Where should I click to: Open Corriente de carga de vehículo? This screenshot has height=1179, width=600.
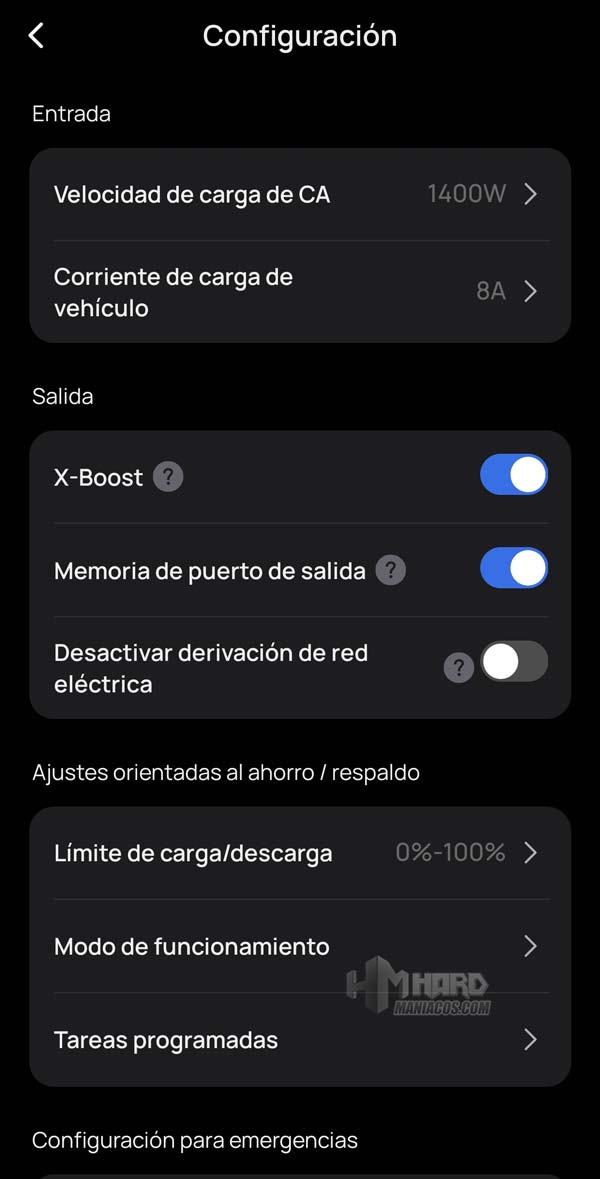click(x=299, y=292)
